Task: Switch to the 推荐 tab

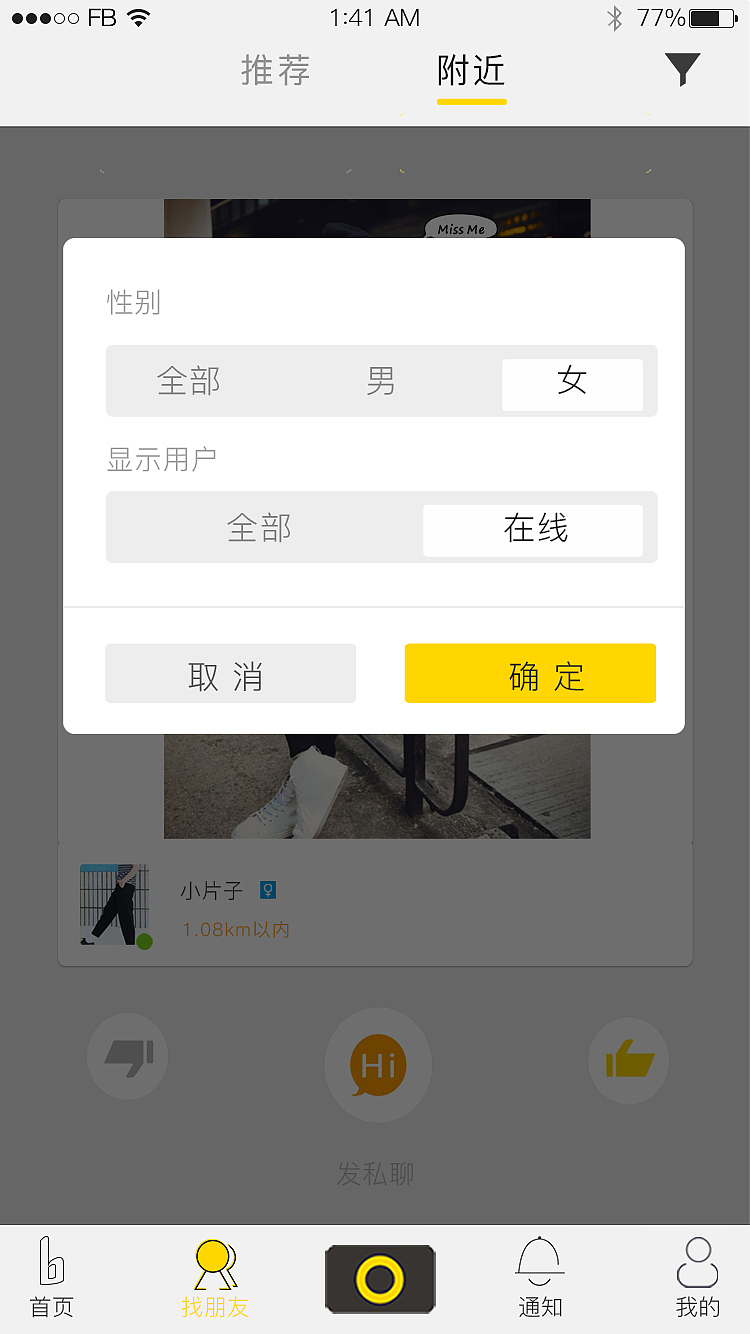Action: coord(275,71)
